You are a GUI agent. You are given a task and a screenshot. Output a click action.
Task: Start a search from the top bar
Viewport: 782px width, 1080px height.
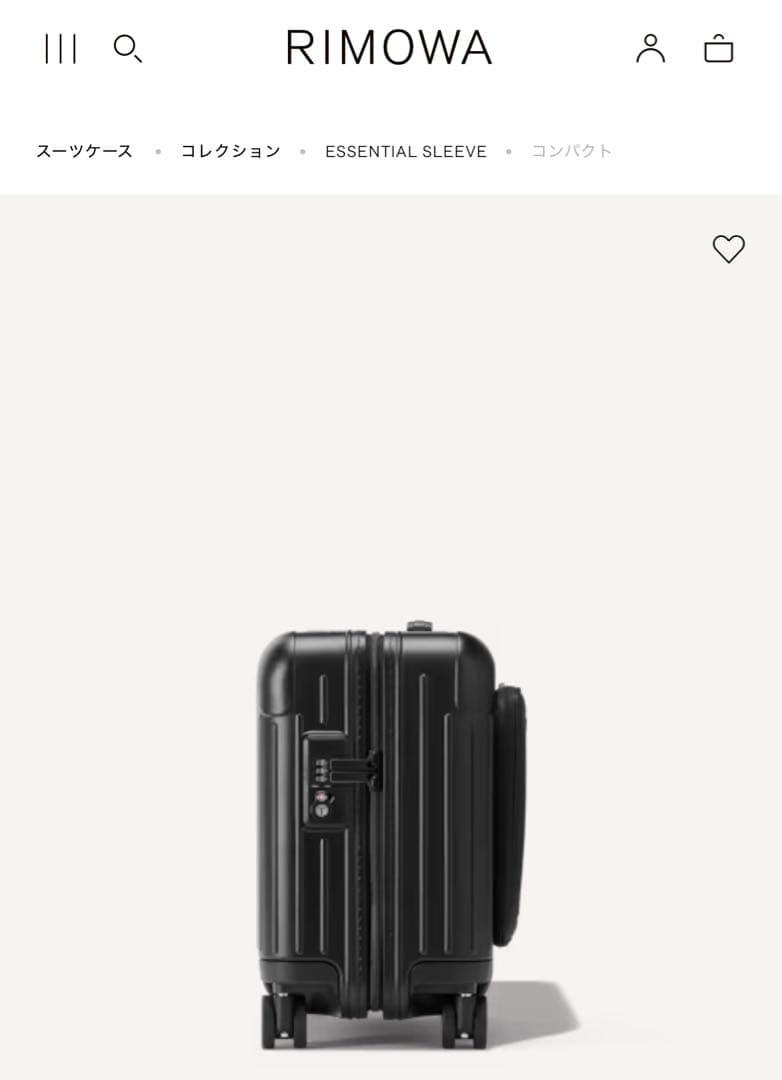click(127, 49)
